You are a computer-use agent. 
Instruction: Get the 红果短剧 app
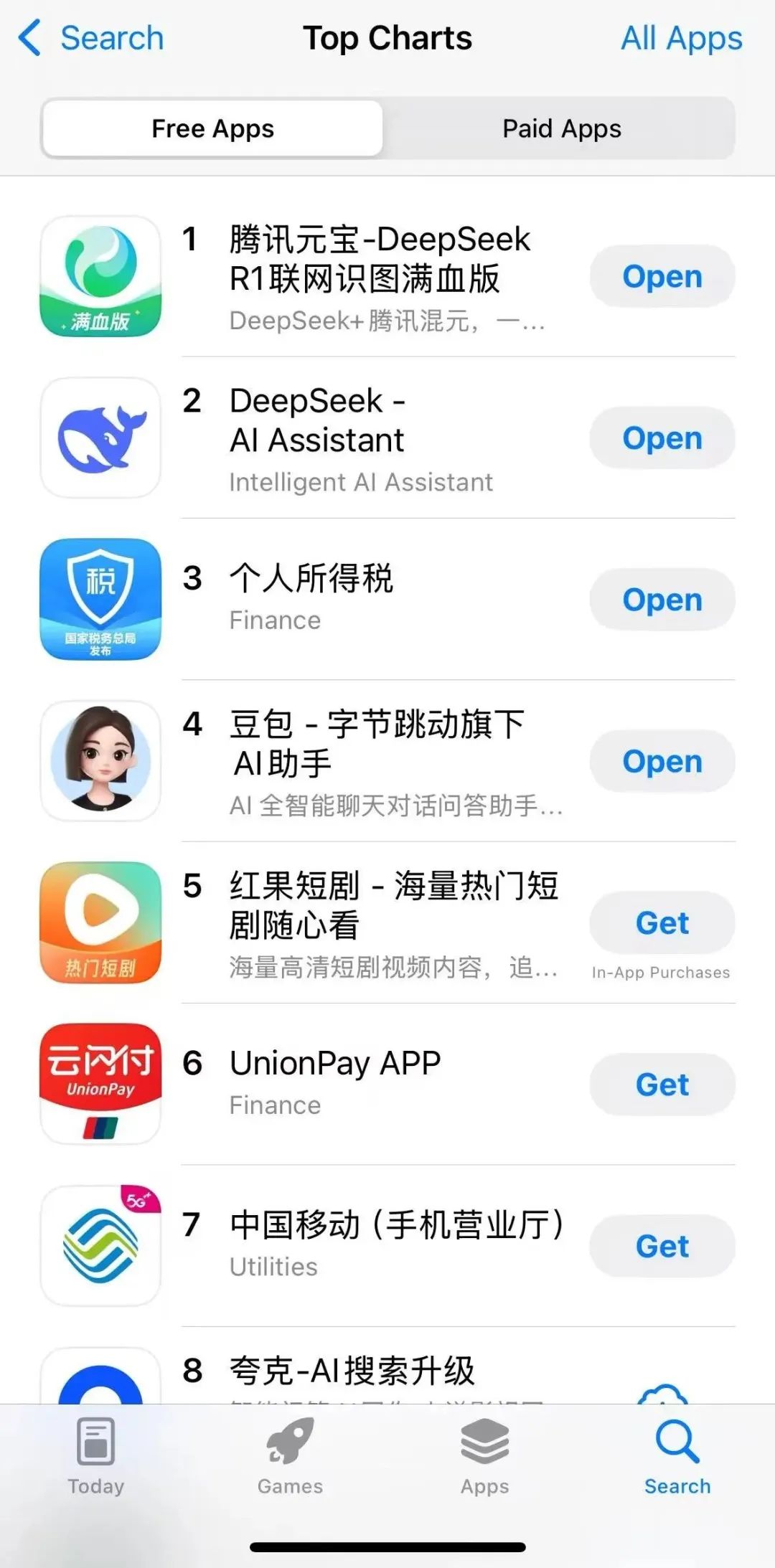[x=662, y=922]
